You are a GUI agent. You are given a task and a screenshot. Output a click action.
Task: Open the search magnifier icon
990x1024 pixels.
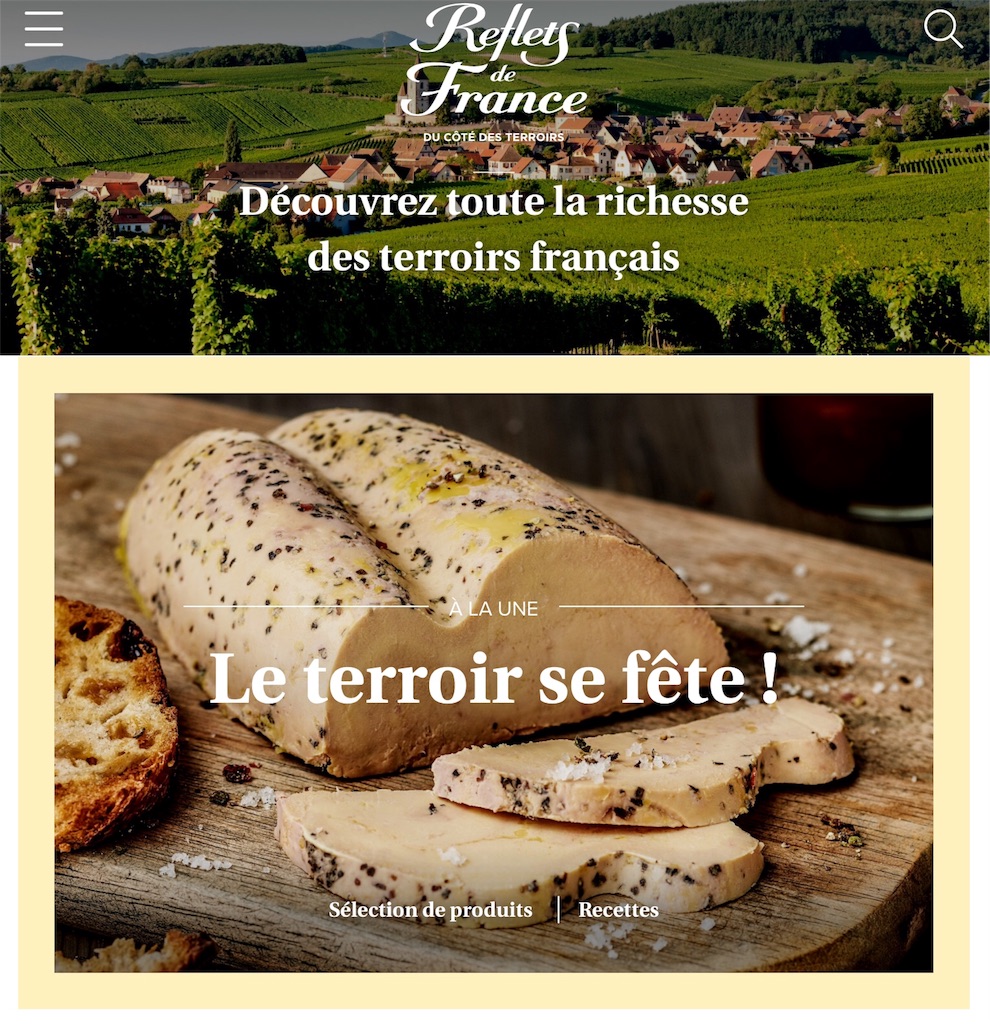(942, 29)
